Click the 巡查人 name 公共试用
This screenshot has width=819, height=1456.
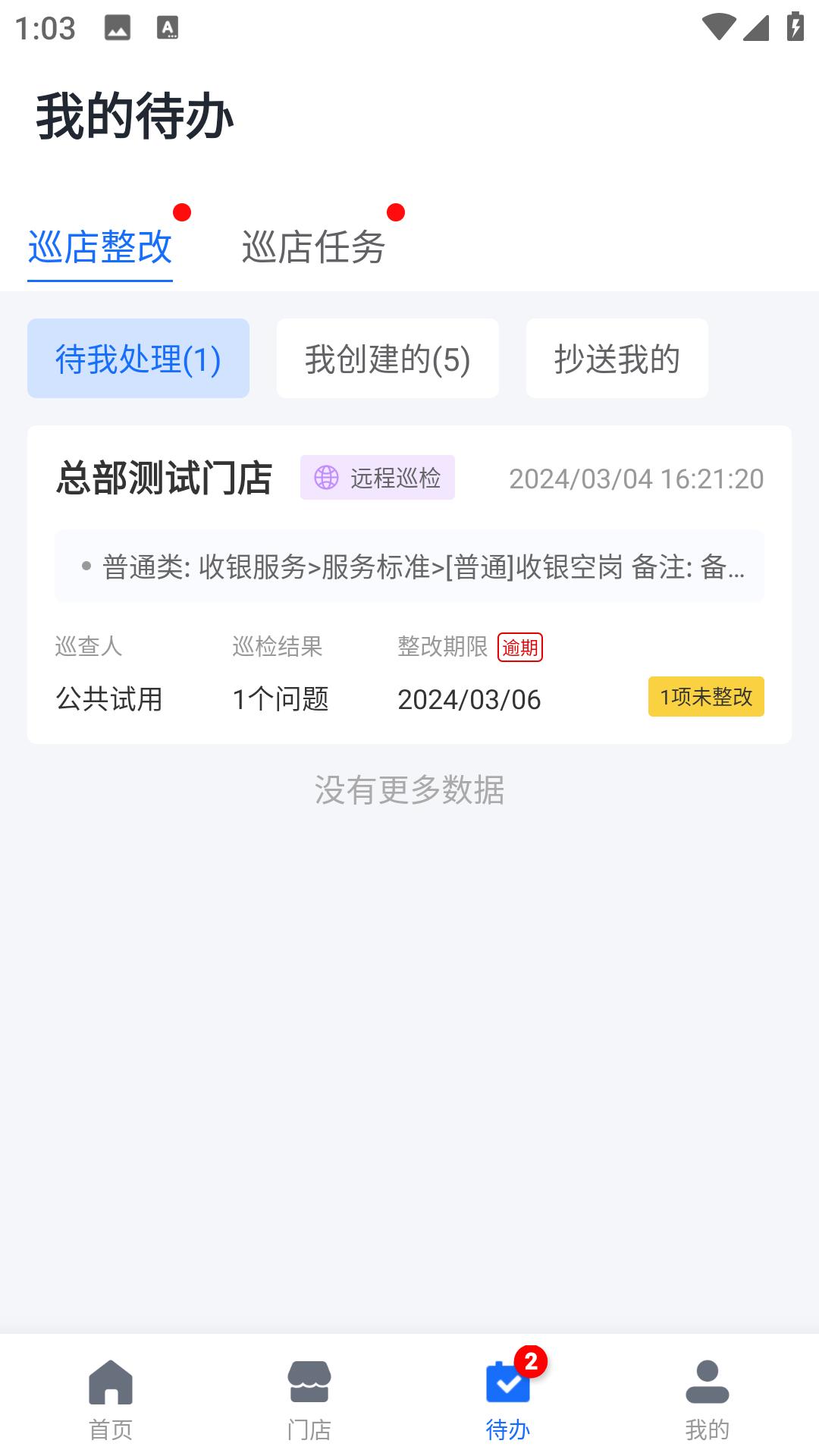(x=109, y=699)
